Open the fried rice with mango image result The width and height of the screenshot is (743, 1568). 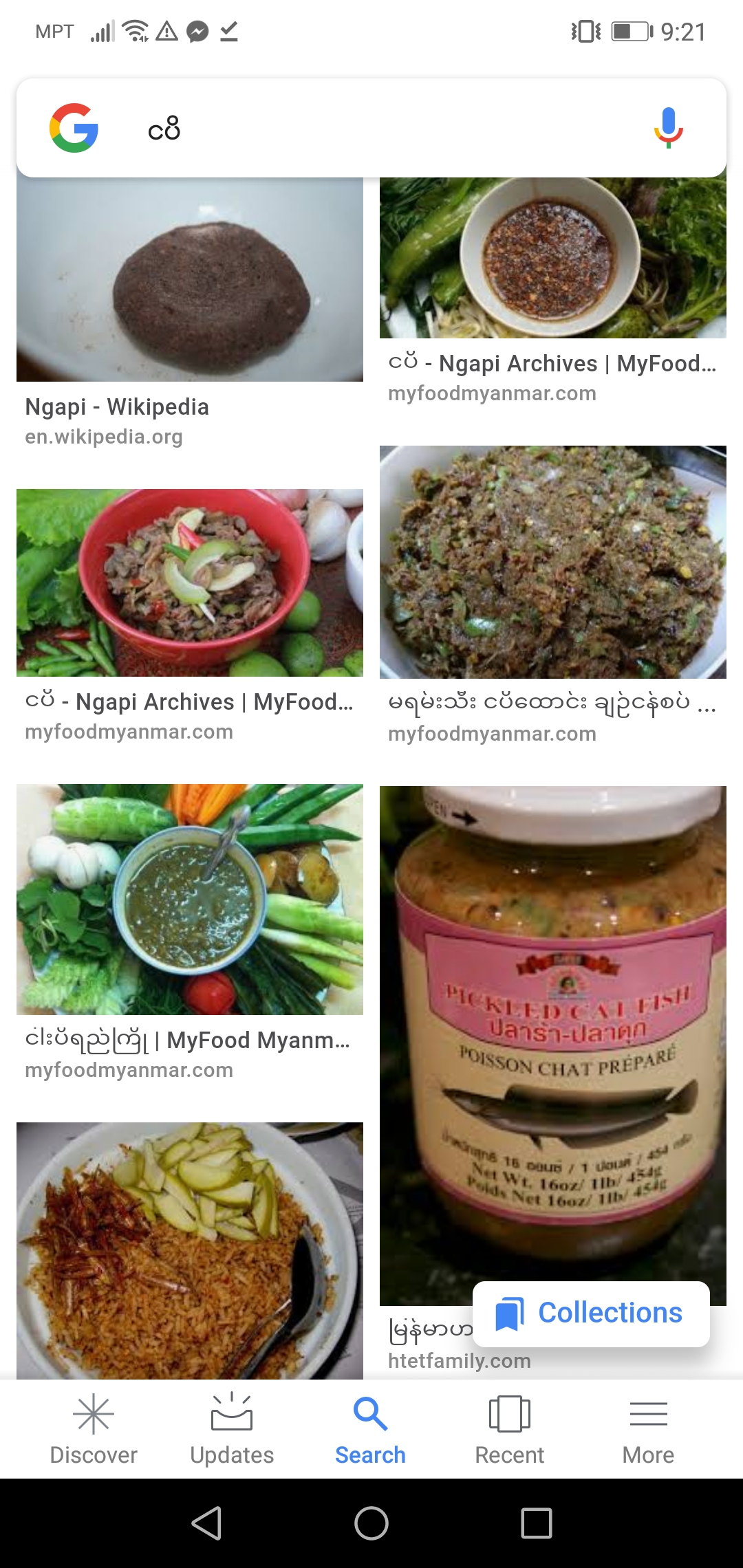190,1250
